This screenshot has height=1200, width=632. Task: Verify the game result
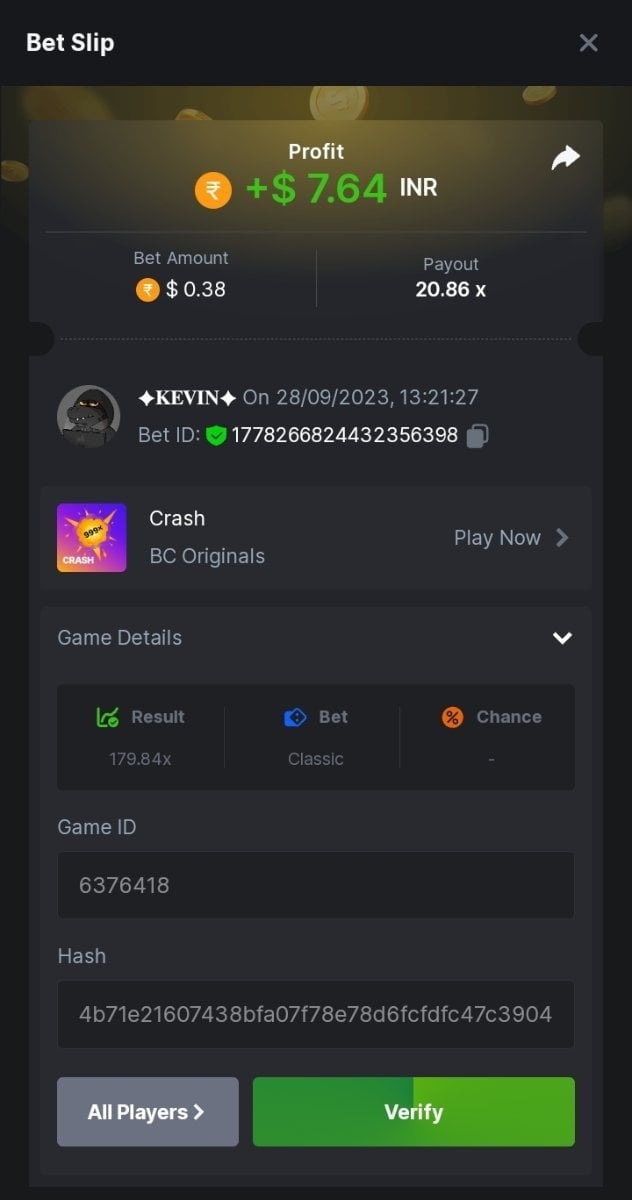(x=413, y=1111)
